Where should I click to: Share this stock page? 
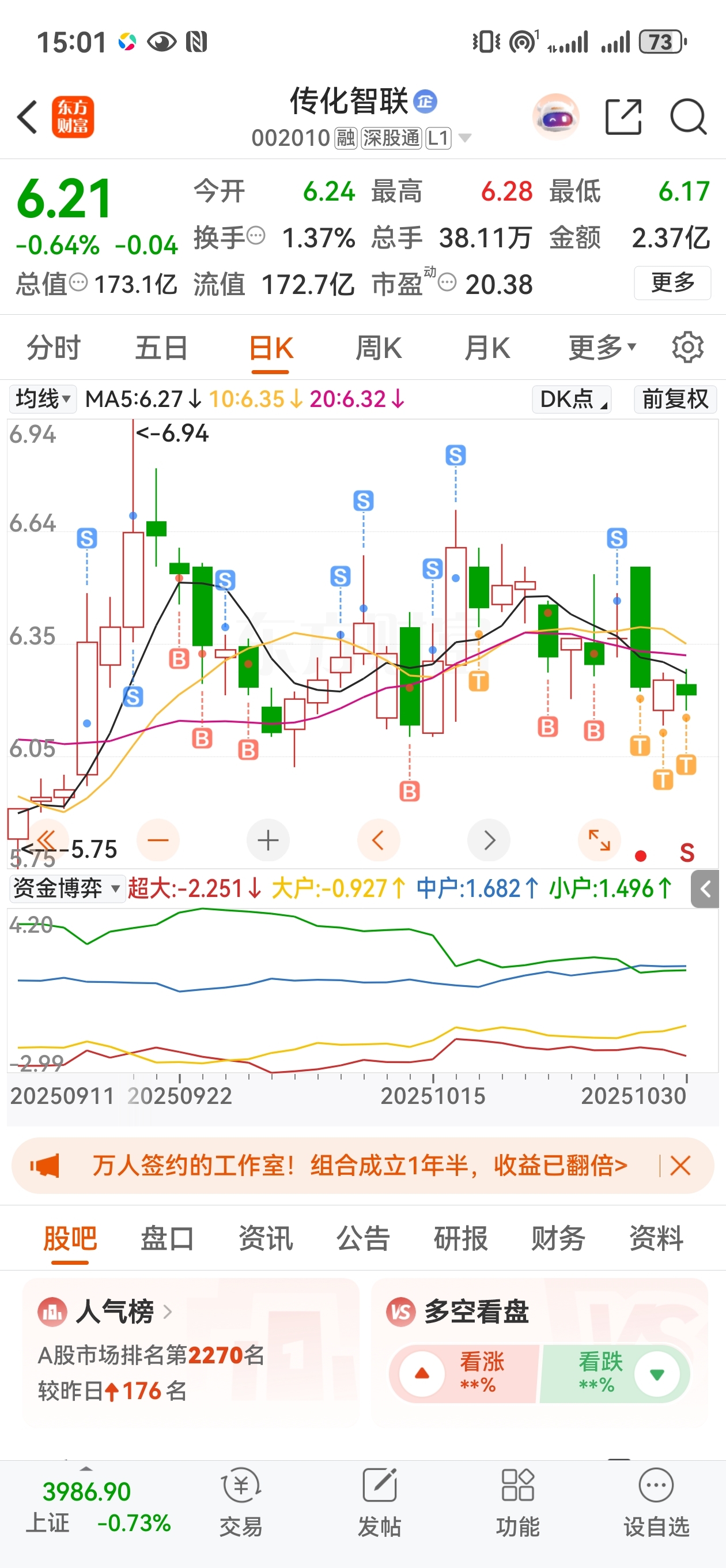[623, 116]
